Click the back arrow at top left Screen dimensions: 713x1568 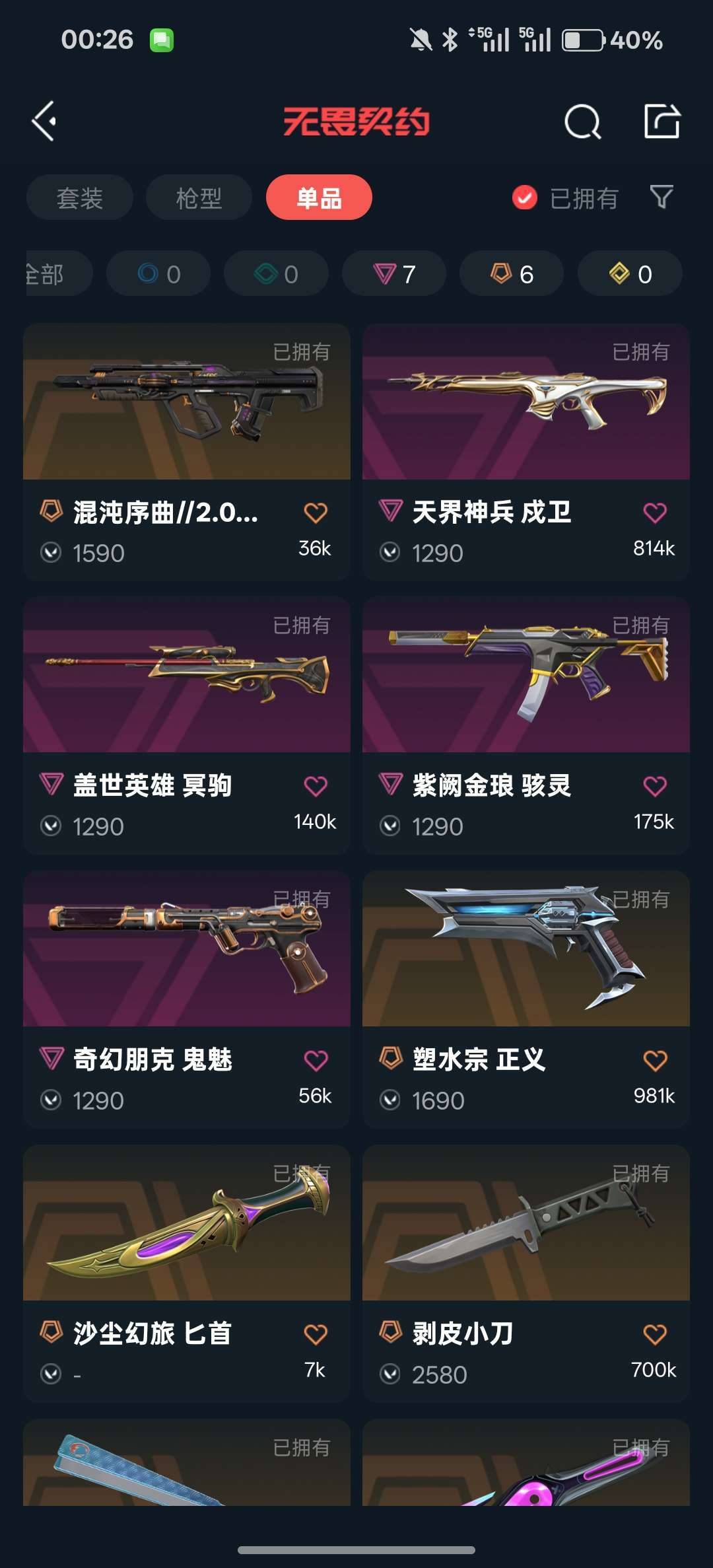[x=44, y=122]
